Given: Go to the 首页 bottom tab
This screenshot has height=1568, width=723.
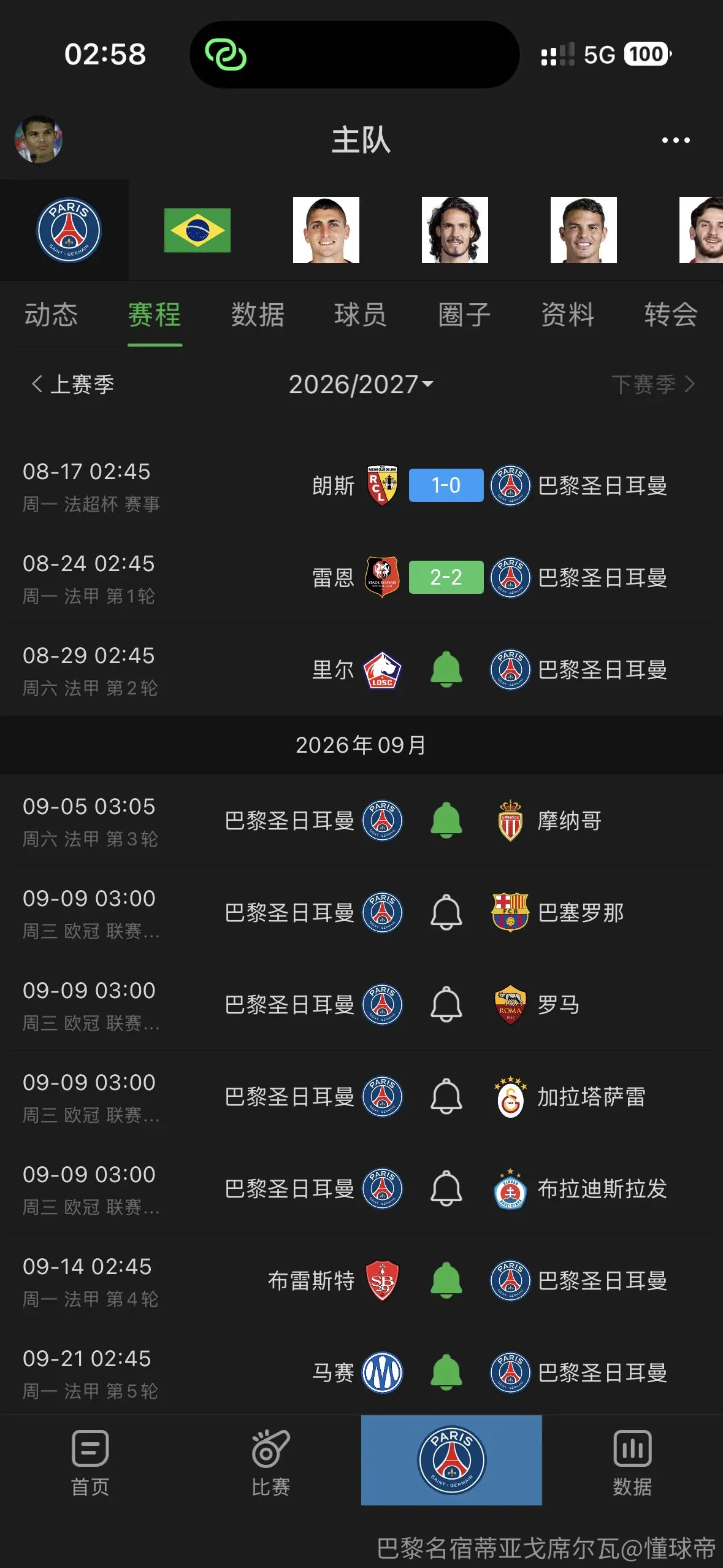Looking at the screenshot, I should point(90,1463).
